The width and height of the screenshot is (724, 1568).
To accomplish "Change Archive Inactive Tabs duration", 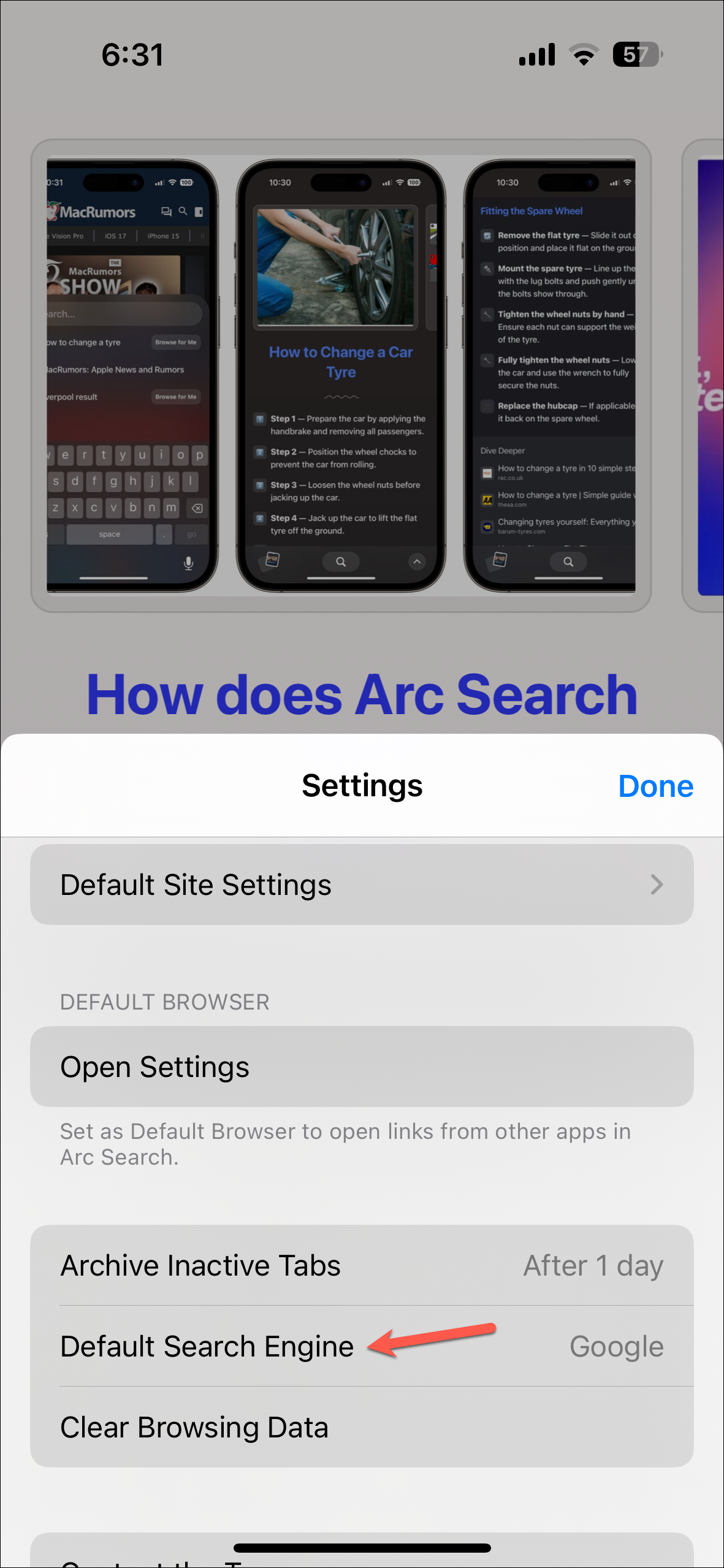I will [362, 1265].
